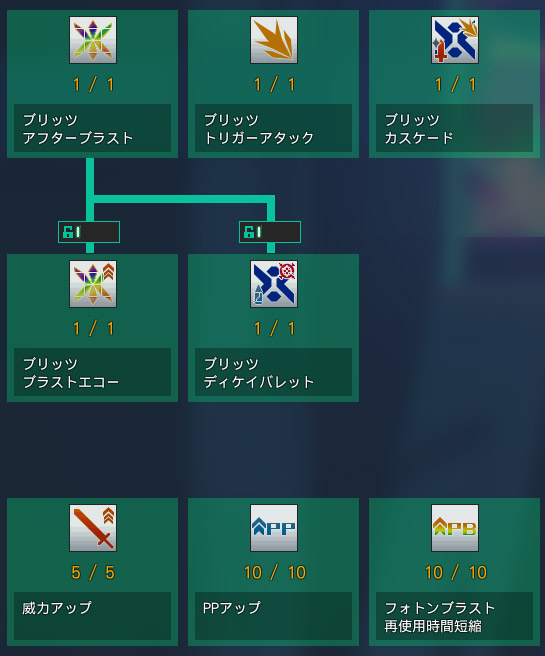The height and width of the screenshot is (656, 545).
Task: Select the PPアップ skill
Action: pyautogui.click(x=274, y=572)
